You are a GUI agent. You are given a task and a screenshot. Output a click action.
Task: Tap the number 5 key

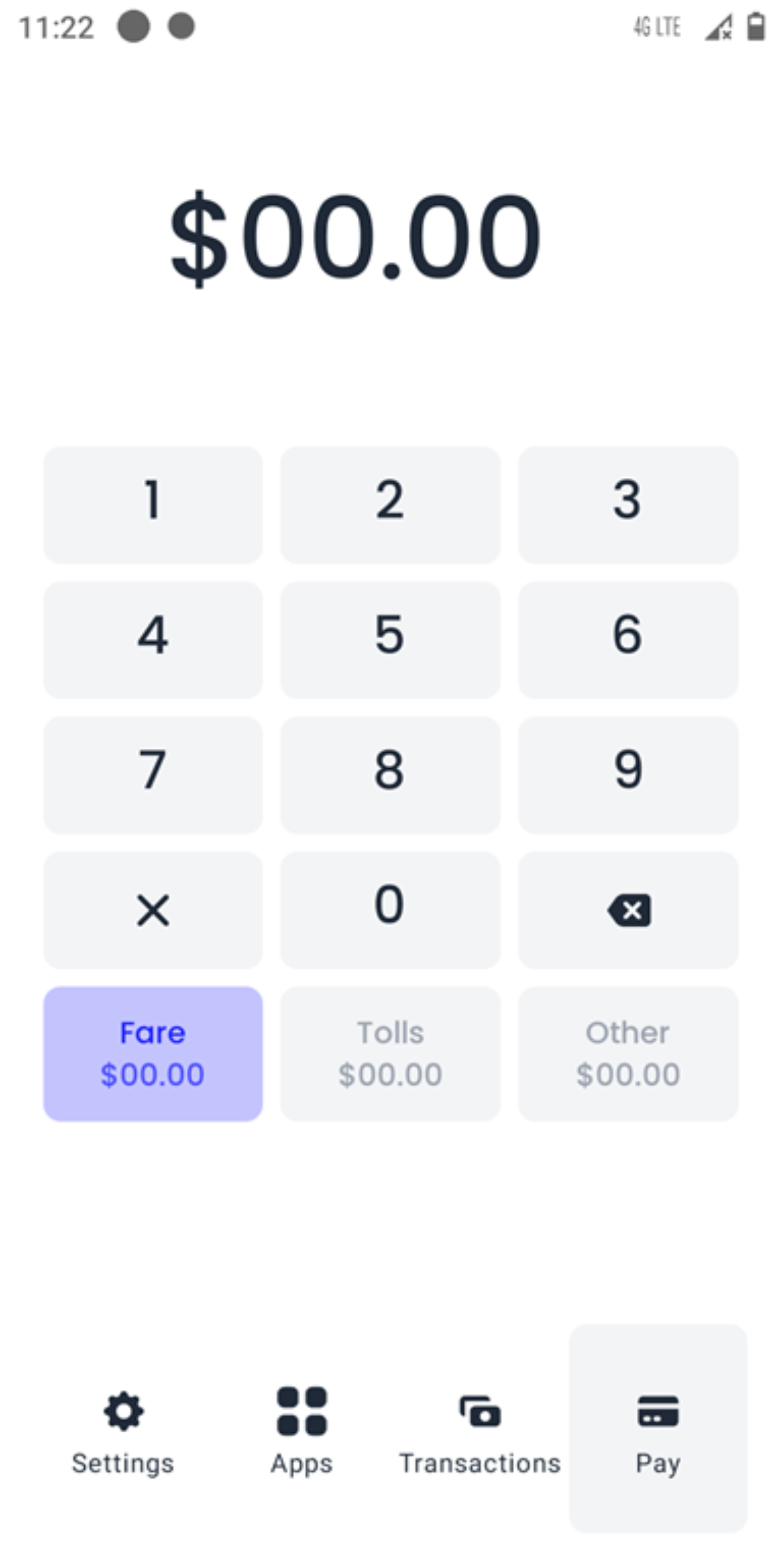(x=390, y=639)
